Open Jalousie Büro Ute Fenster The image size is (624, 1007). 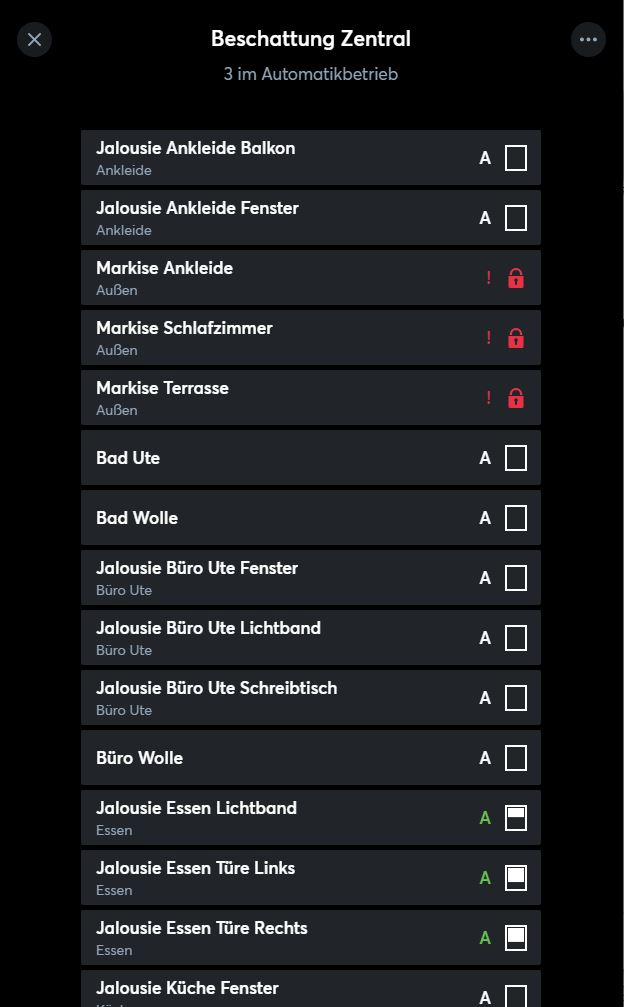tap(311, 578)
